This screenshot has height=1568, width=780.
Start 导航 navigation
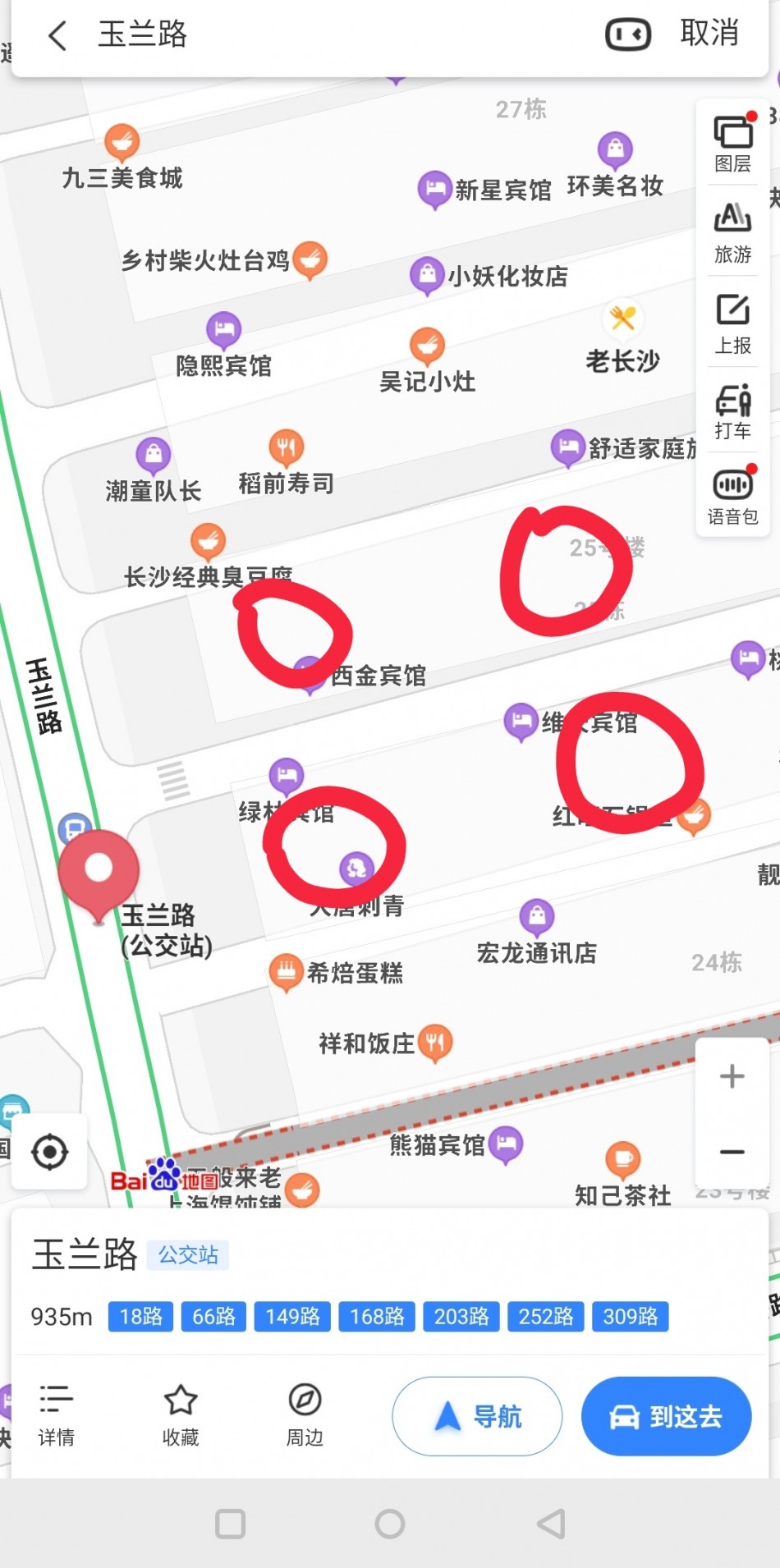(477, 1416)
